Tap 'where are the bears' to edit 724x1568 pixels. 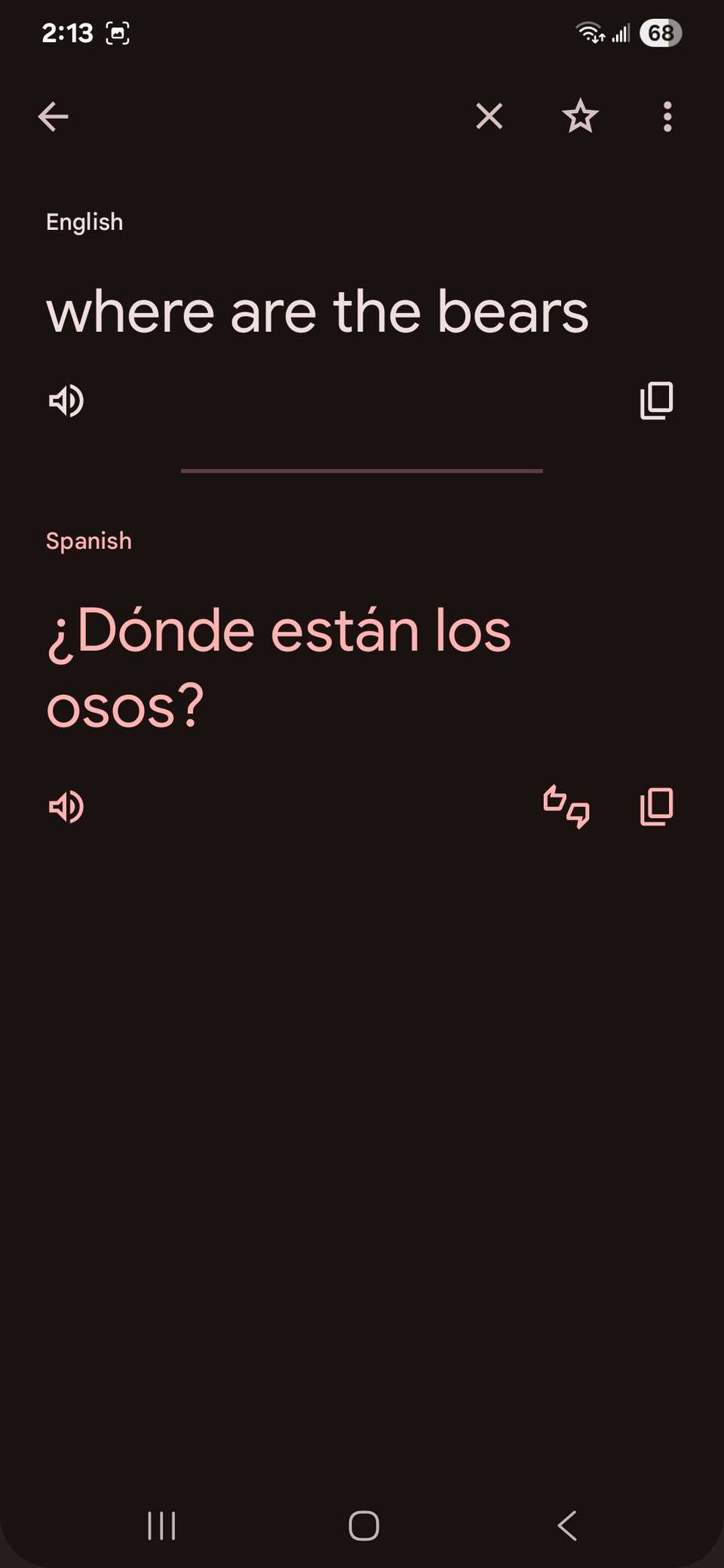click(x=317, y=311)
